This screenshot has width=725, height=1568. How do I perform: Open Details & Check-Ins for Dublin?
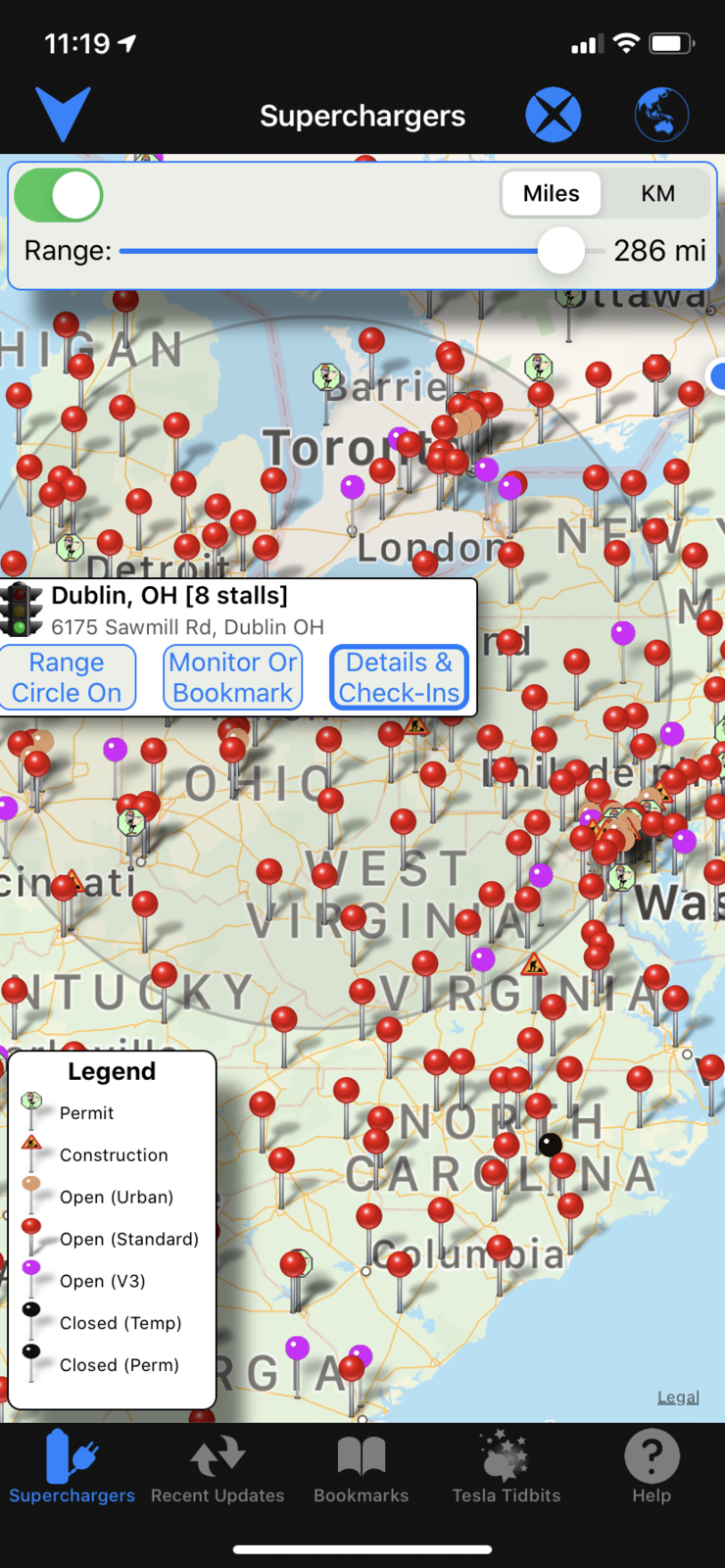[x=399, y=677]
